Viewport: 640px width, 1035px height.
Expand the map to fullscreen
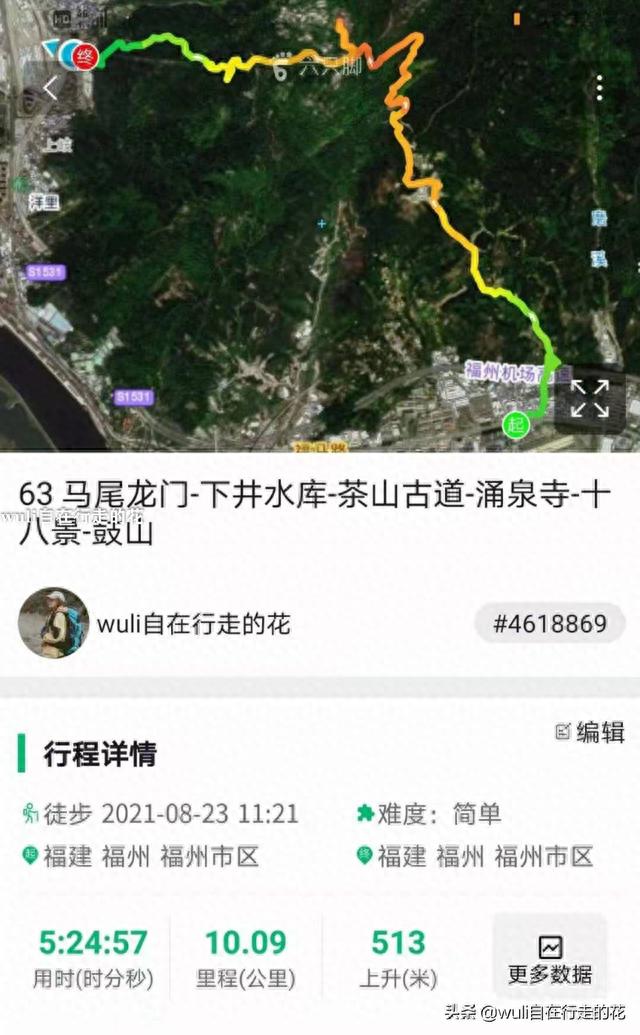[589, 399]
